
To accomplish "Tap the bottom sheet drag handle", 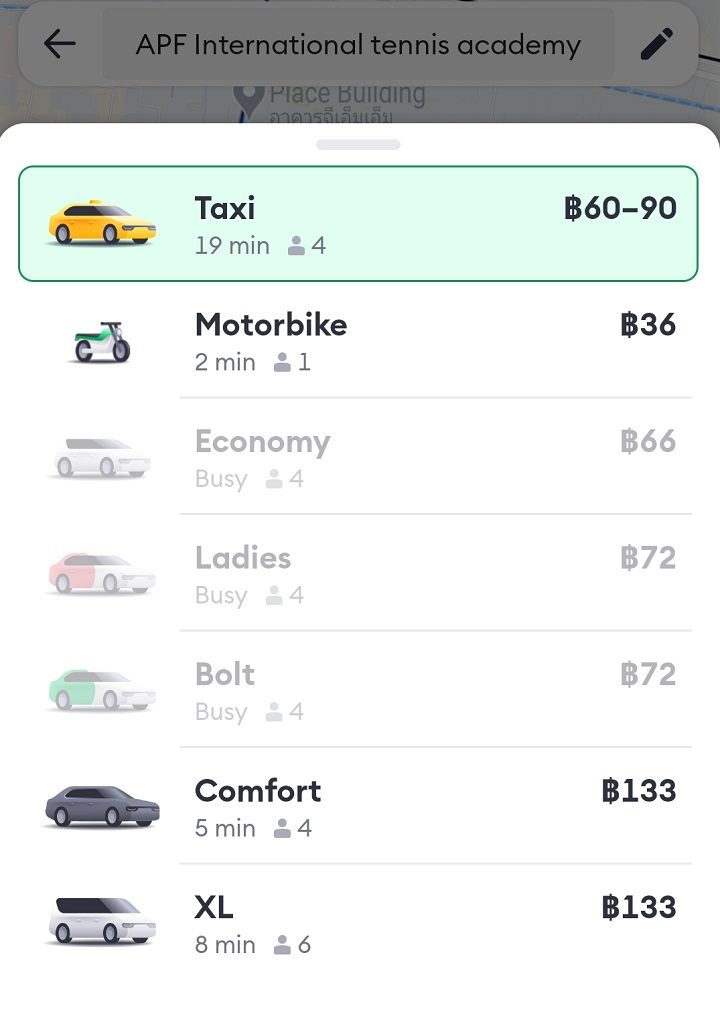I will point(358,145).
